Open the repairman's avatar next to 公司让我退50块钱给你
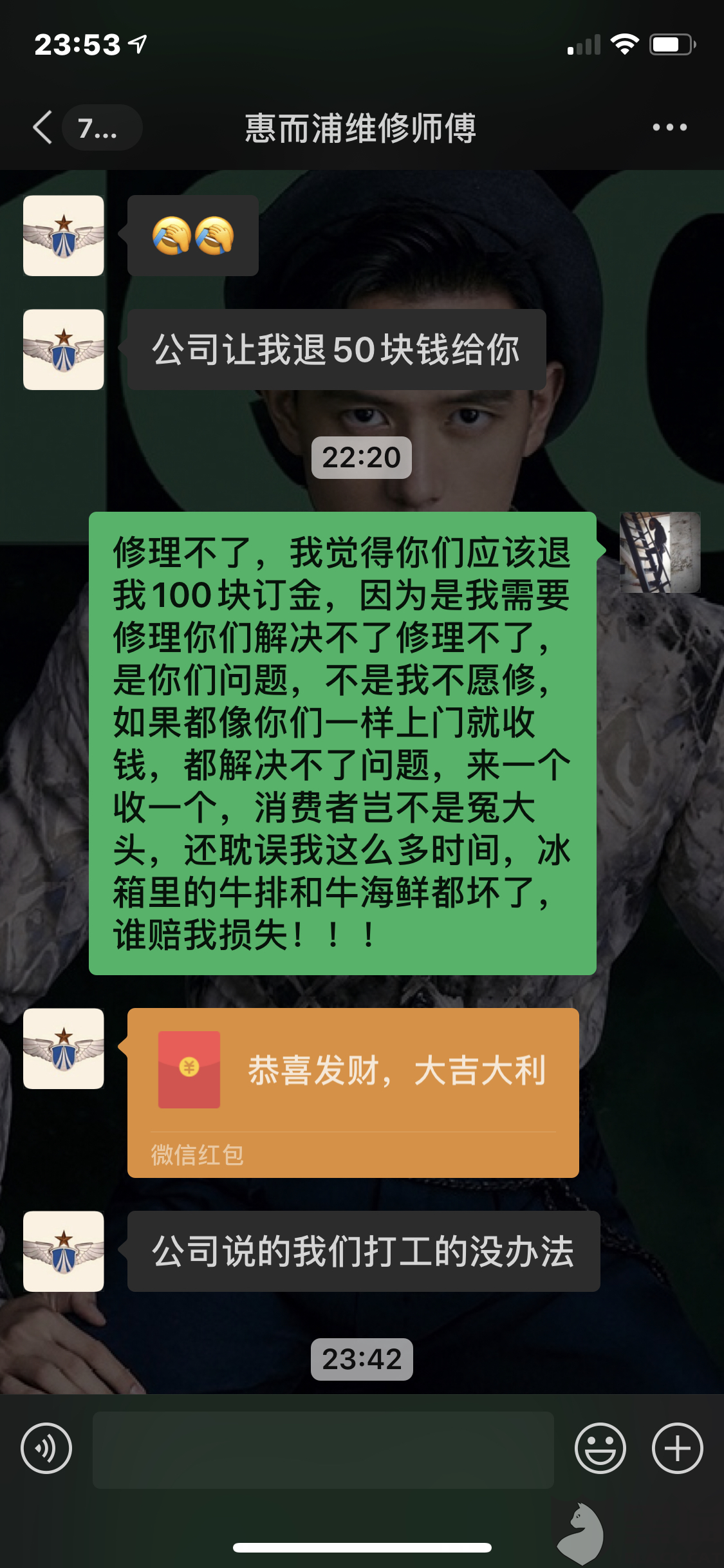The height and width of the screenshot is (1568, 724). pyautogui.click(x=64, y=350)
